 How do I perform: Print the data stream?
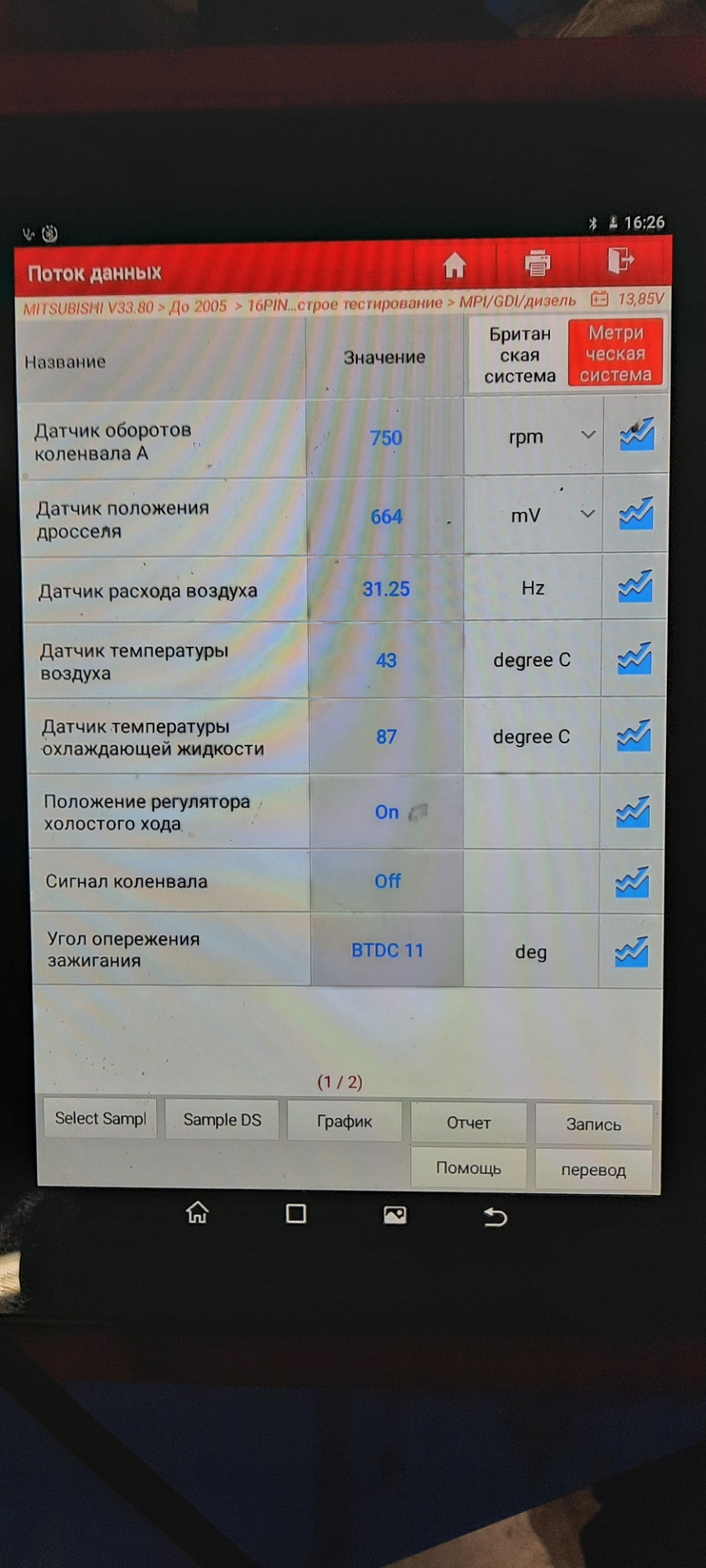tap(537, 262)
